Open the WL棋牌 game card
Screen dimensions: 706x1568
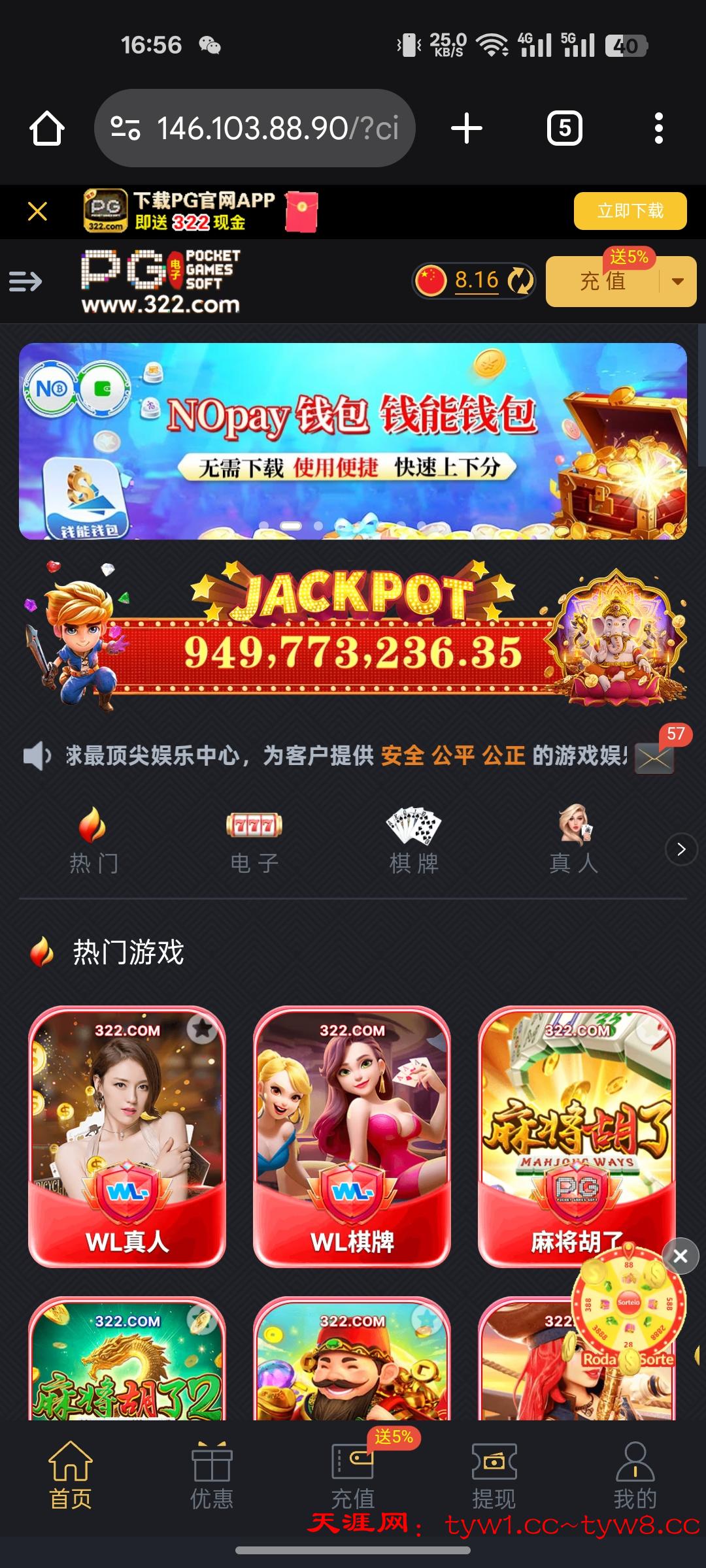pyautogui.click(x=352, y=1136)
